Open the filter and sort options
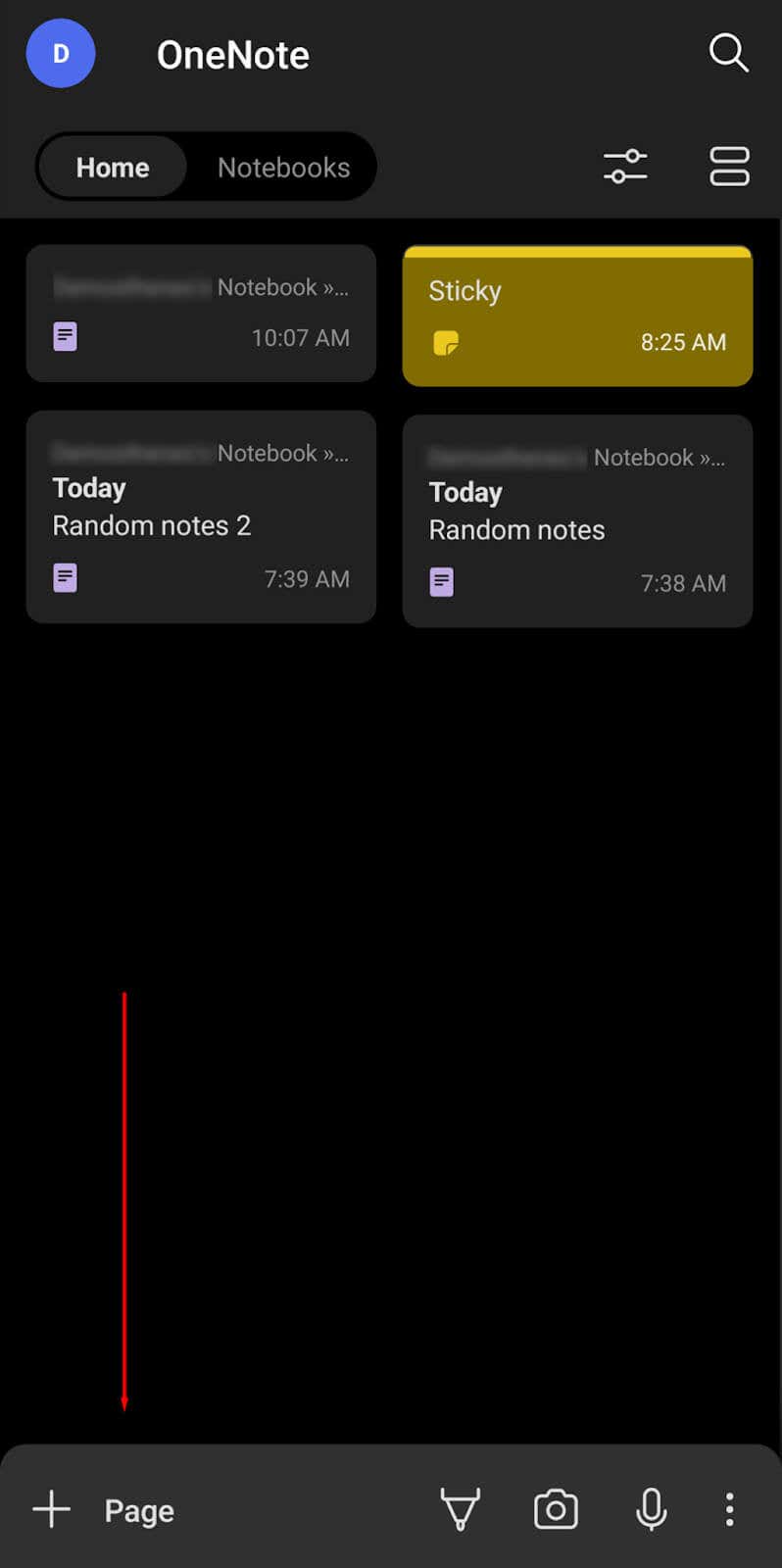Screen dimensions: 782x1568 (625, 167)
